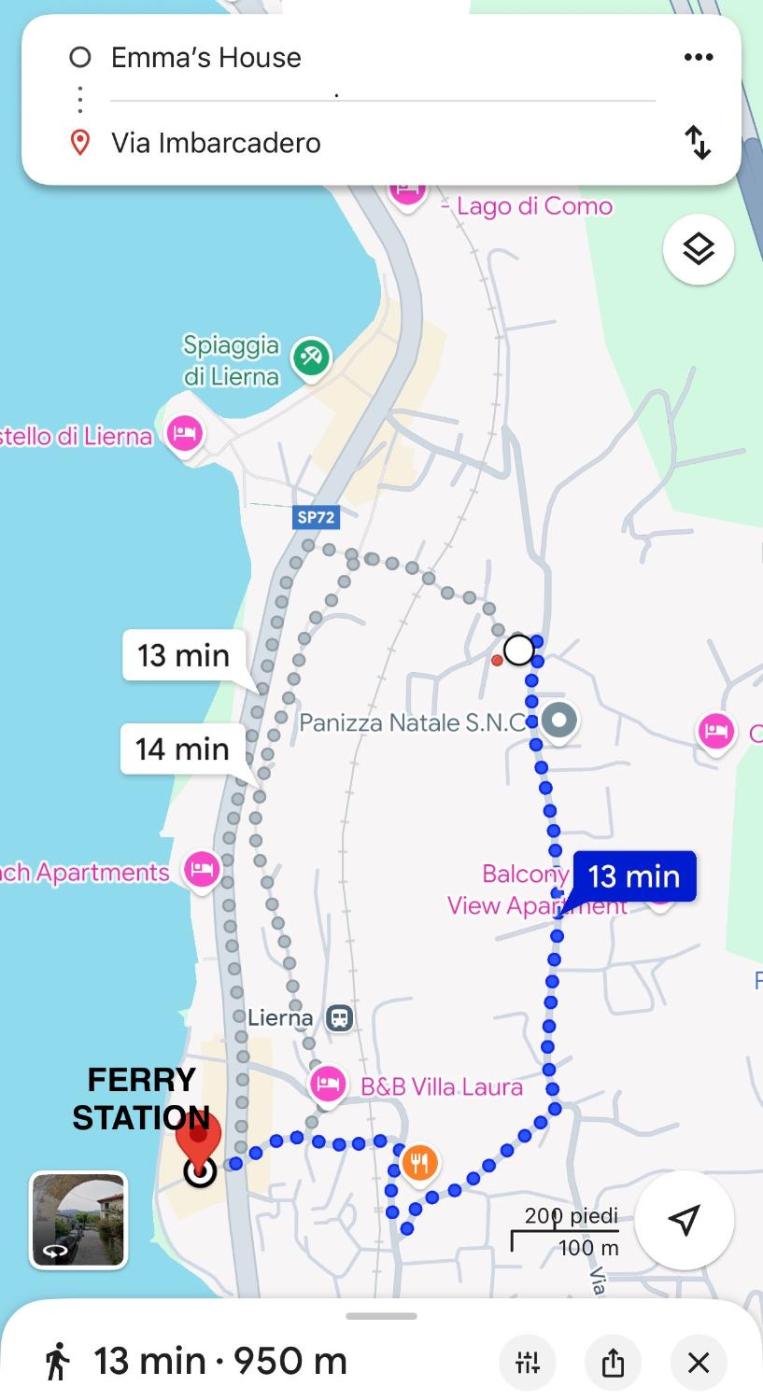The height and width of the screenshot is (1400, 763).
Task: Close the directions panel
Action: click(698, 1362)
